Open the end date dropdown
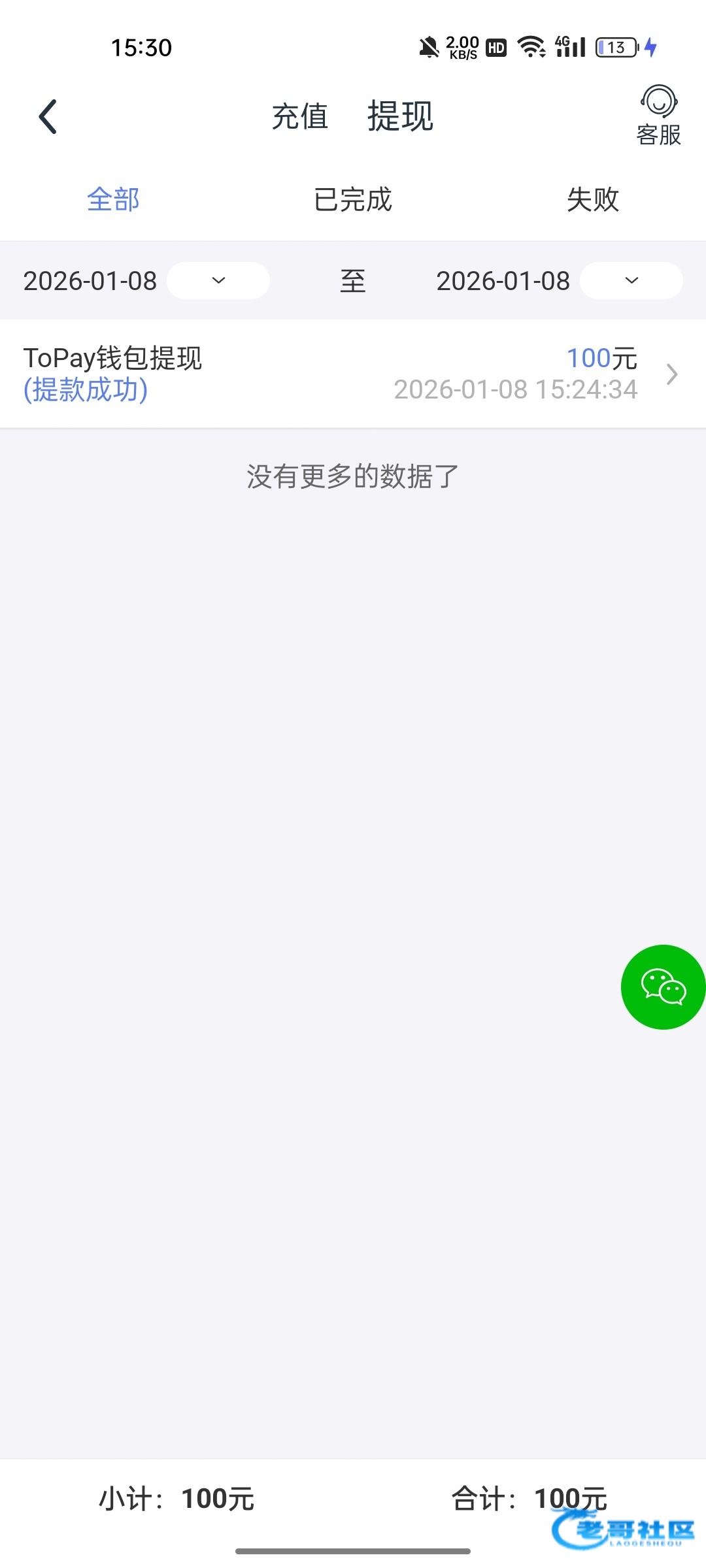This screenshot has height=1568, width=706. [631, 281]
